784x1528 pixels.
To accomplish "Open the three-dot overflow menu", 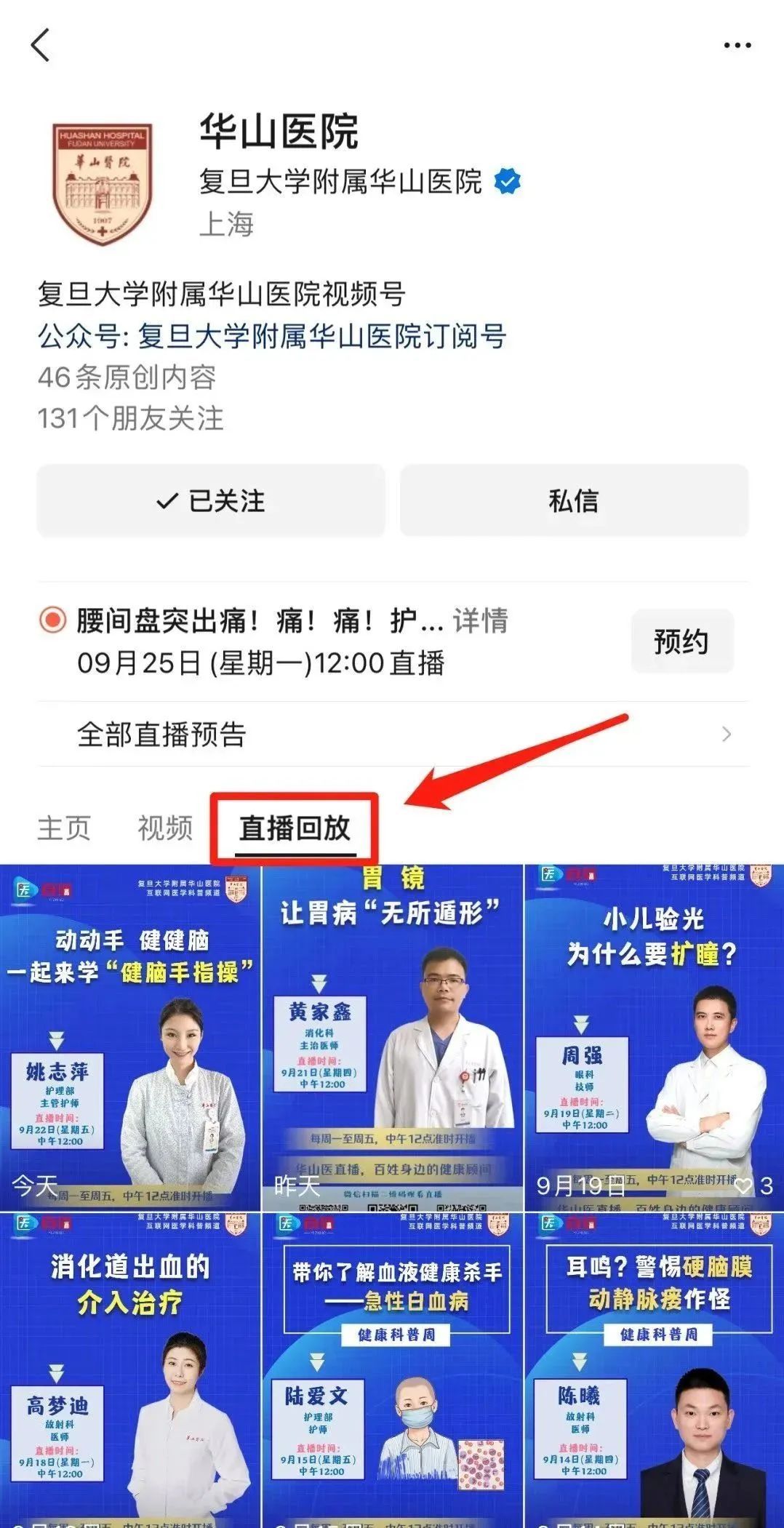I will pos(737,45).
